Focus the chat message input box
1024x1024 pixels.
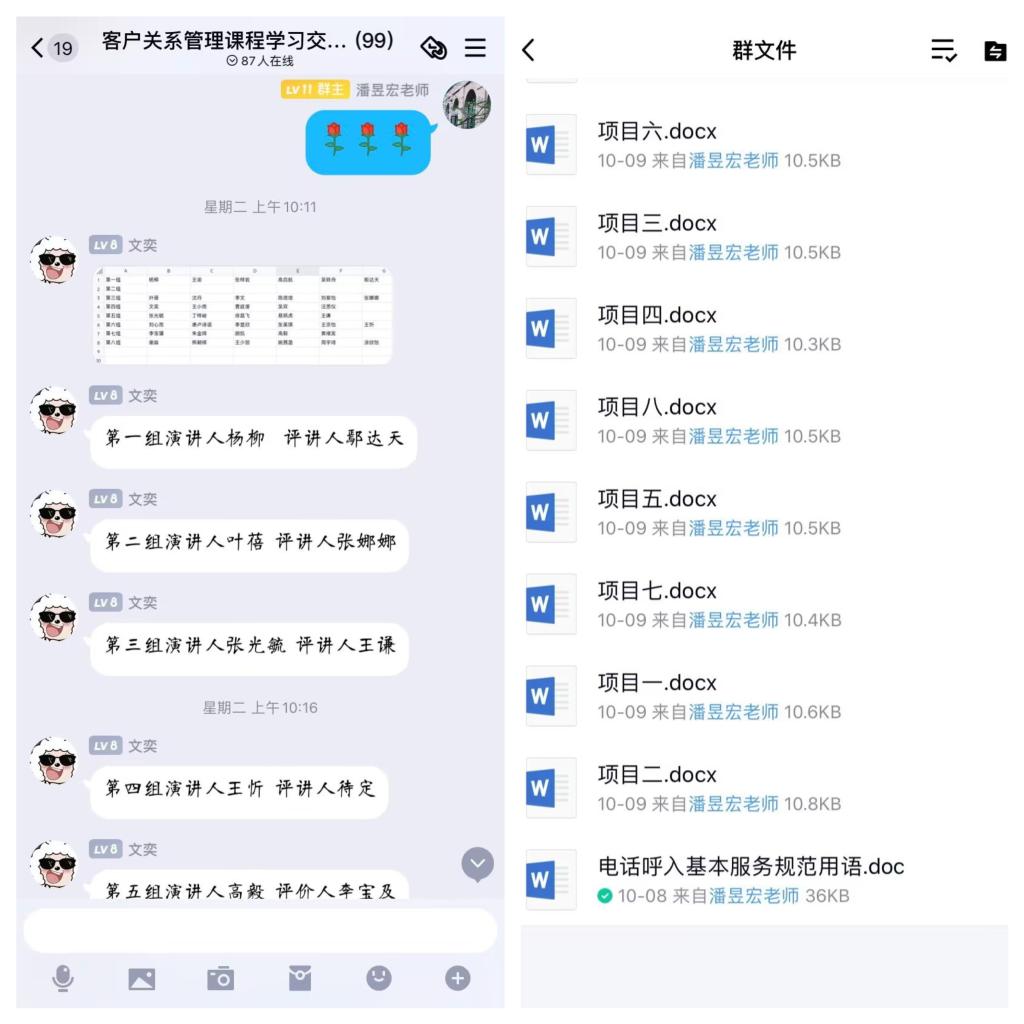(260, 930)
